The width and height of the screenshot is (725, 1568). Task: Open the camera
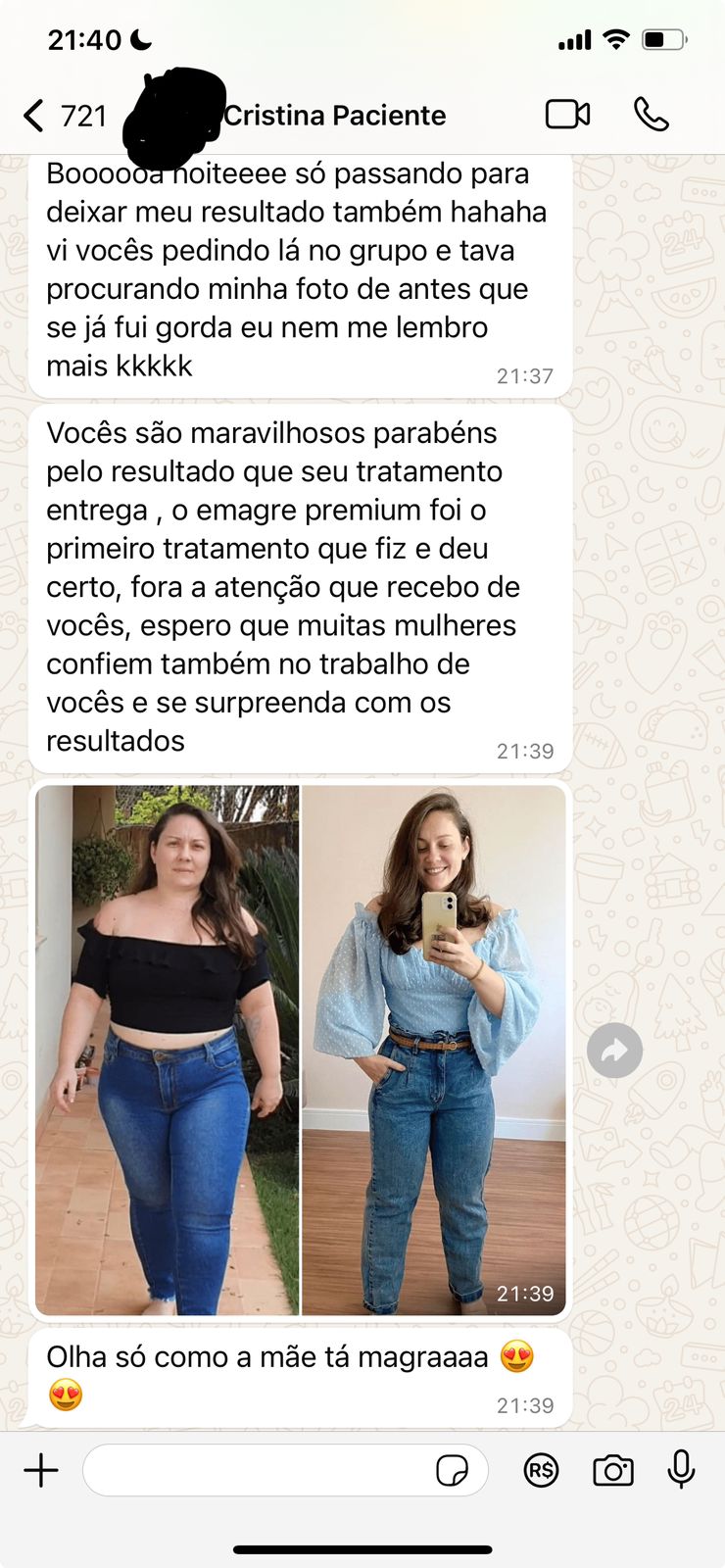click(x=613, y=1470)
